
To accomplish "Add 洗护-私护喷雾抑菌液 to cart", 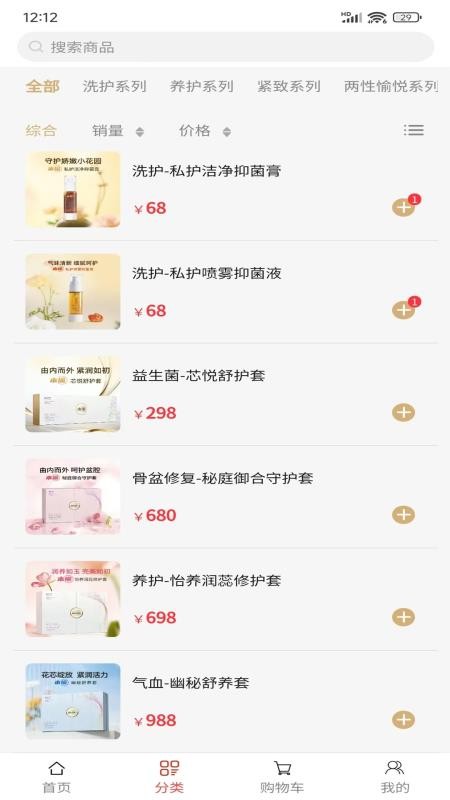I will pyautogui.click(x=403, y=310).
